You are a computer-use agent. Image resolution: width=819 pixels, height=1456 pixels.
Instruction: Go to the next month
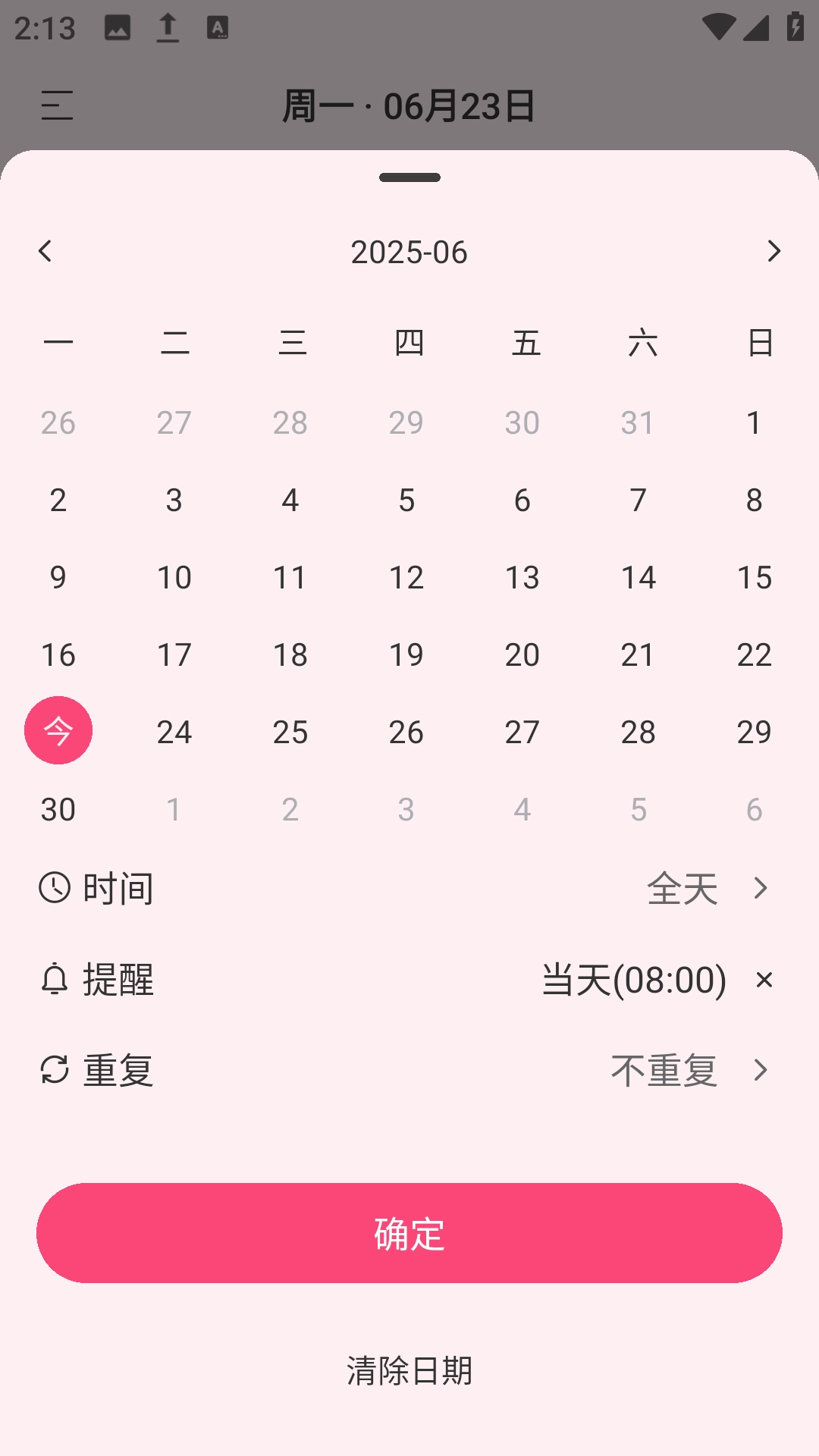point(773,252)
